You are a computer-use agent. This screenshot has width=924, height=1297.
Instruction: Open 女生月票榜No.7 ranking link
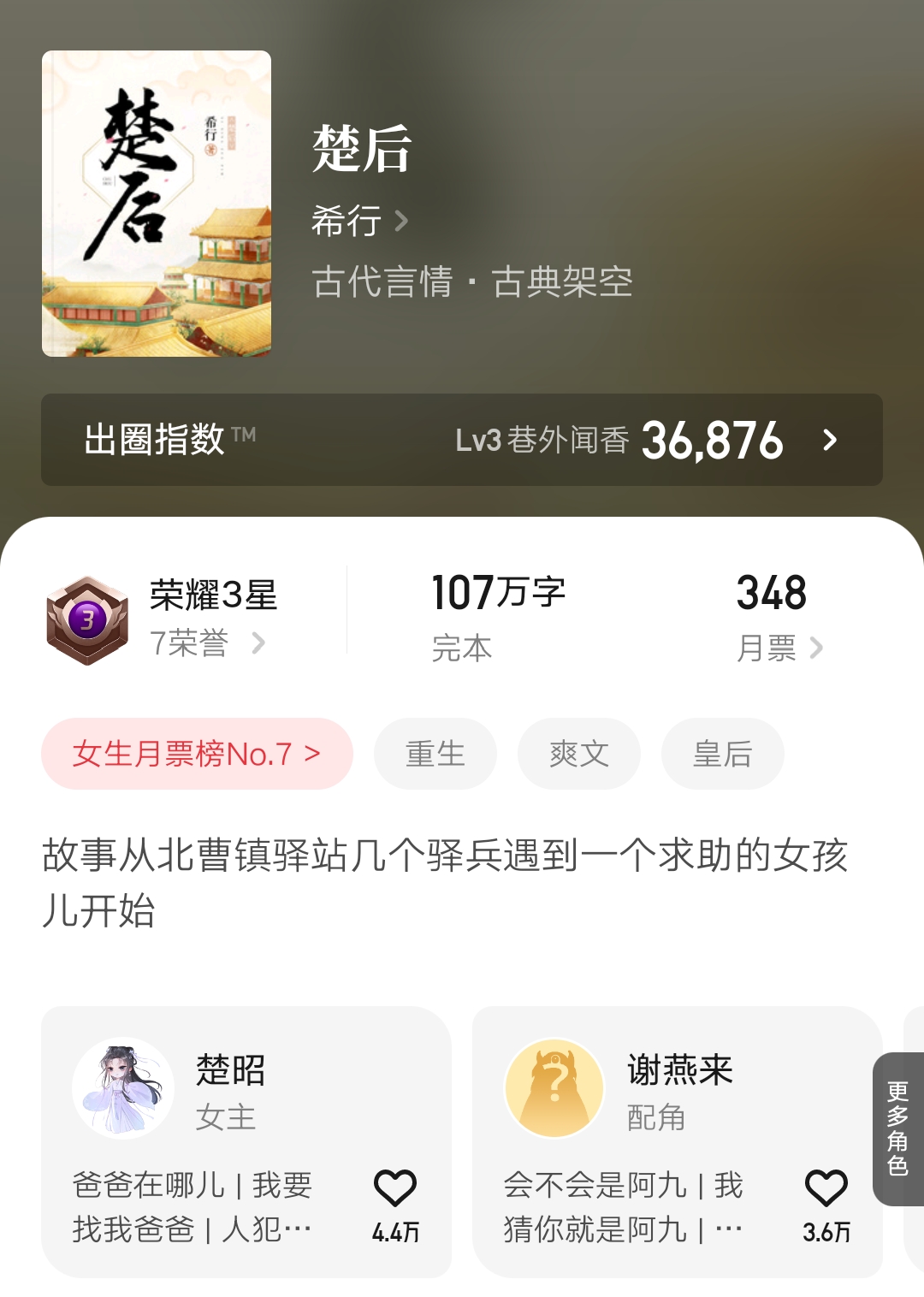tap(195, 753)
